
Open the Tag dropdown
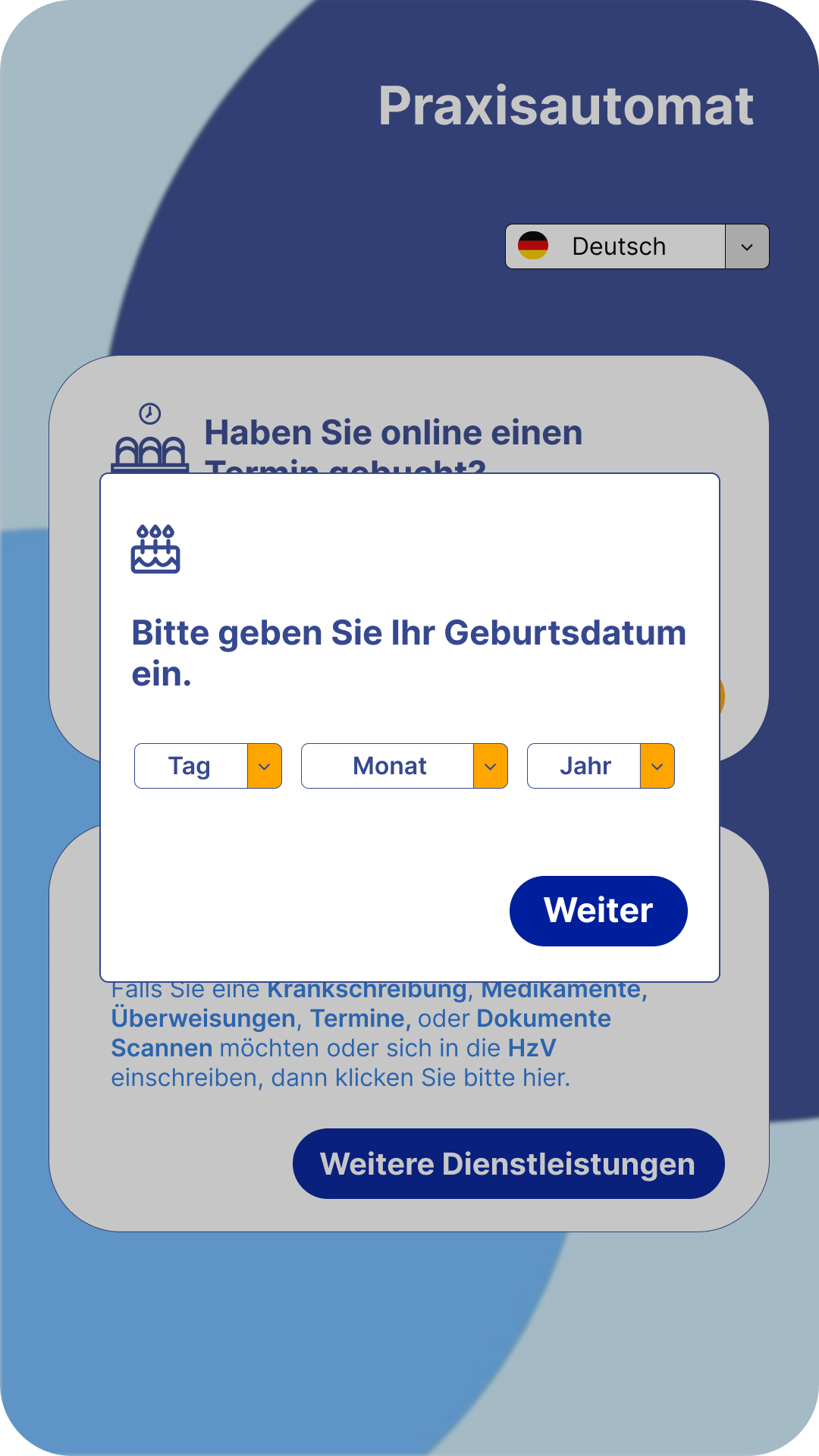[208, 766]
